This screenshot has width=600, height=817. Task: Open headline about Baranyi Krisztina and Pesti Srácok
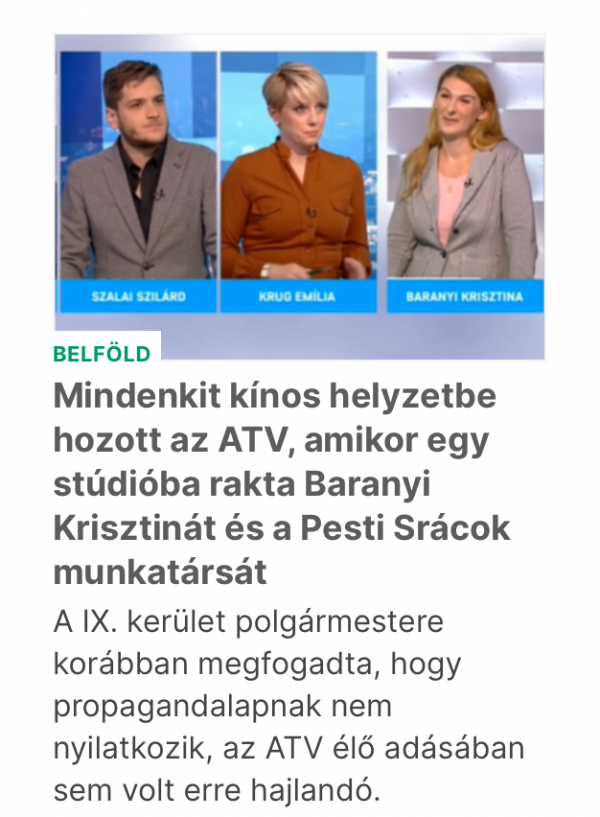(x=275, y=484)
